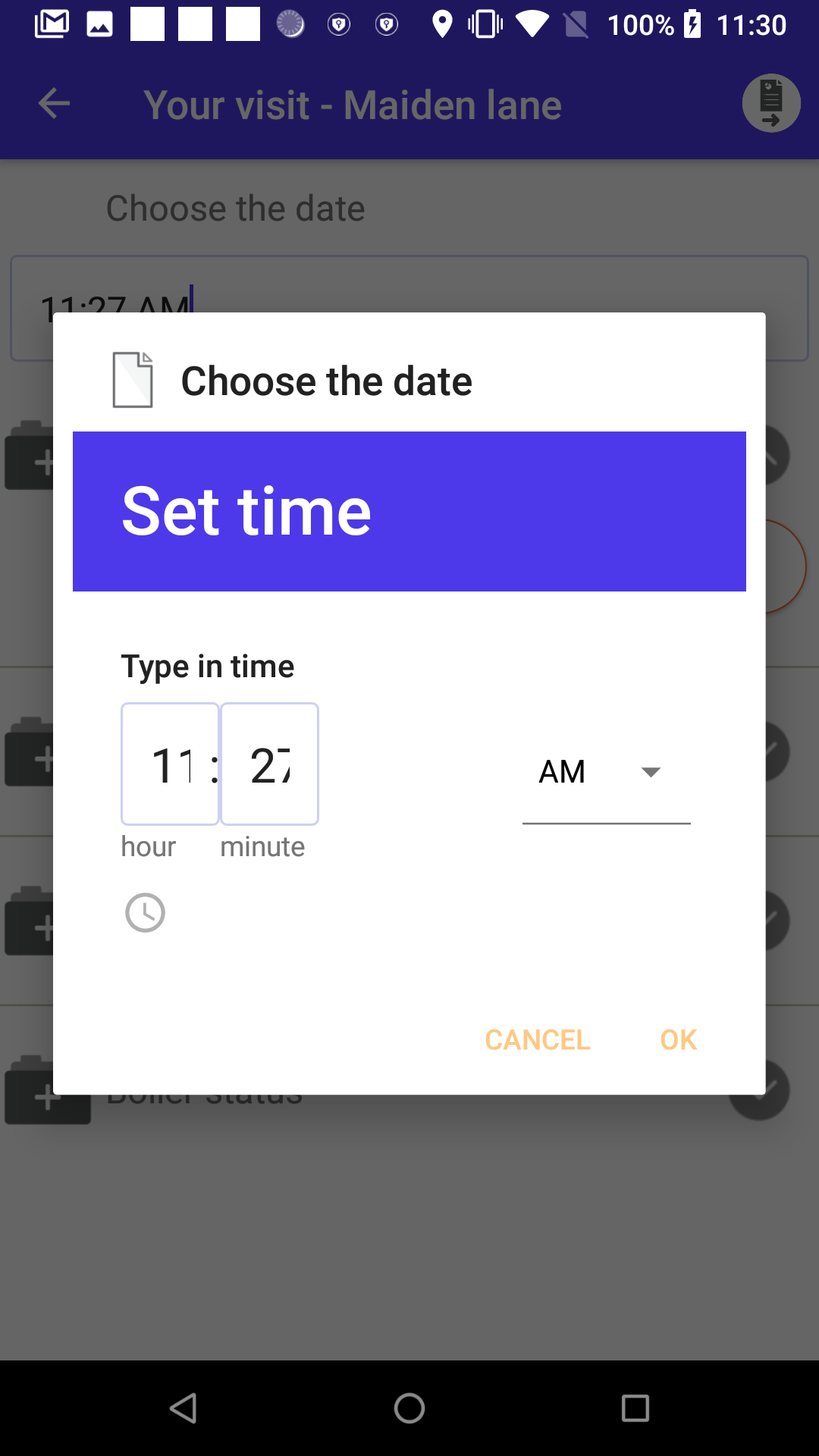Tap the hour input field
The height and width of the screenshot is (1456, 819).
[170, 764]
